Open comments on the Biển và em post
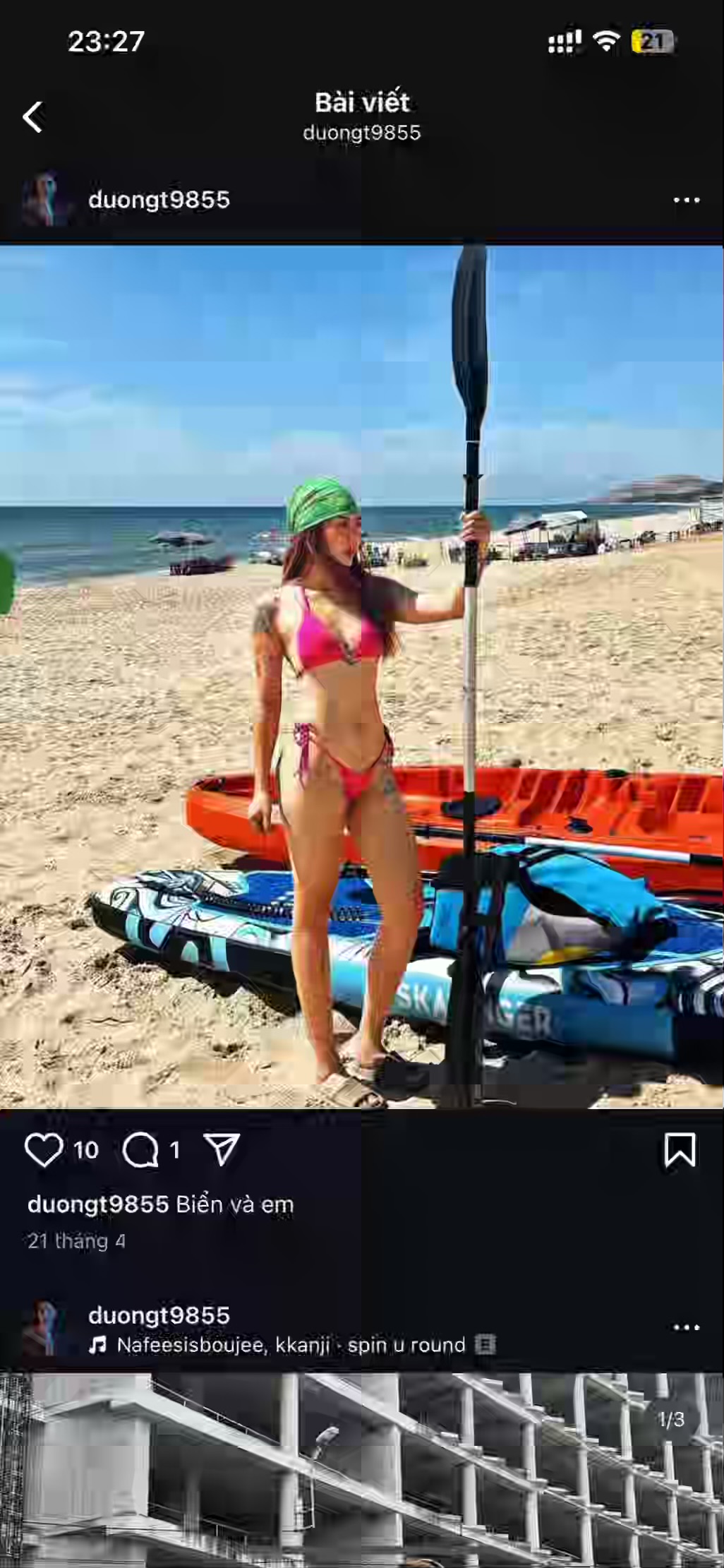 coord(140,1150)
